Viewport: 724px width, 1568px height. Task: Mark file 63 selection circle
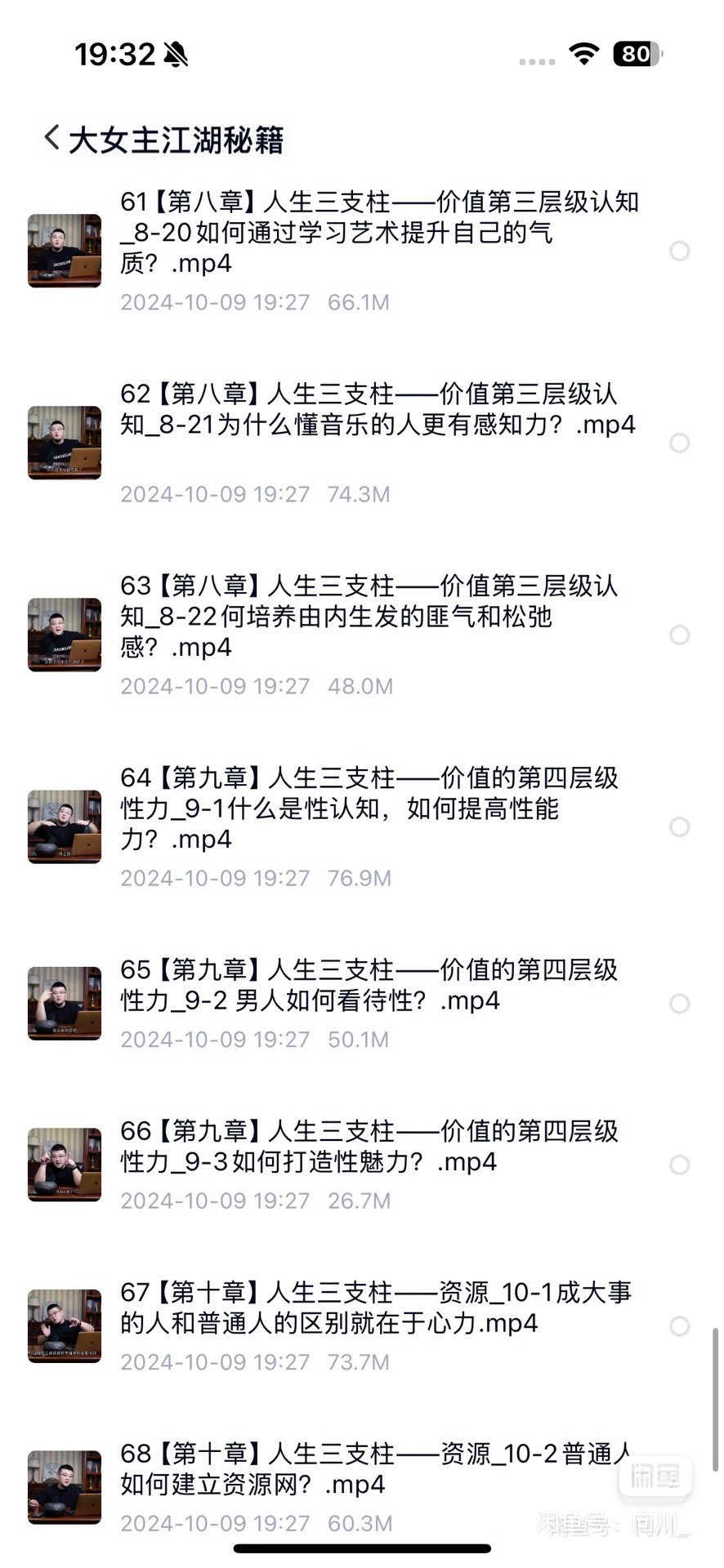pos(679,635)
